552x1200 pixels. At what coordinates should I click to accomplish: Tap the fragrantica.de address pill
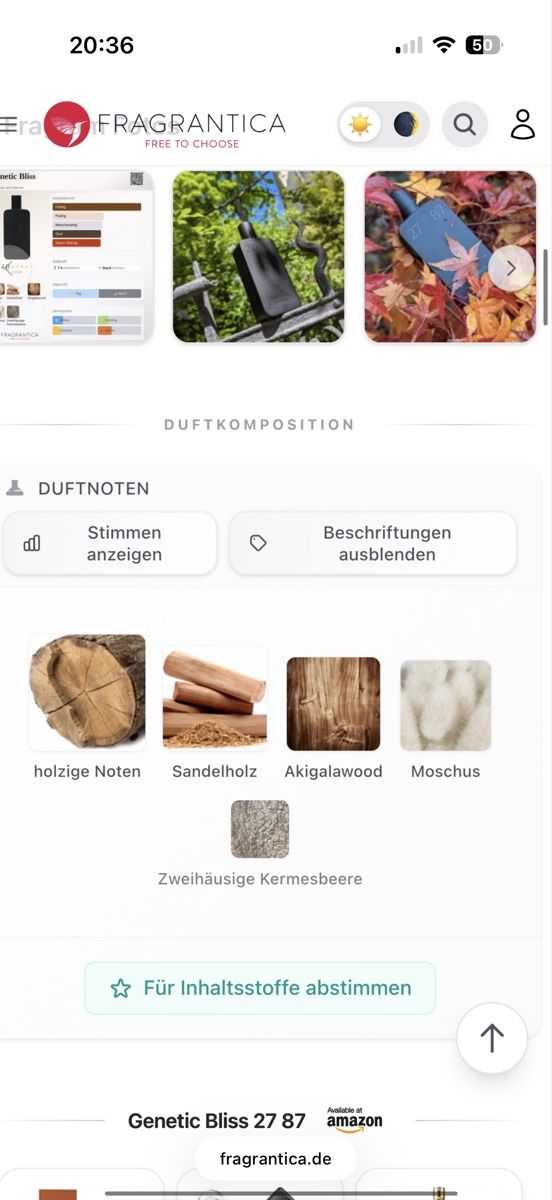[x=276, y=1160]
